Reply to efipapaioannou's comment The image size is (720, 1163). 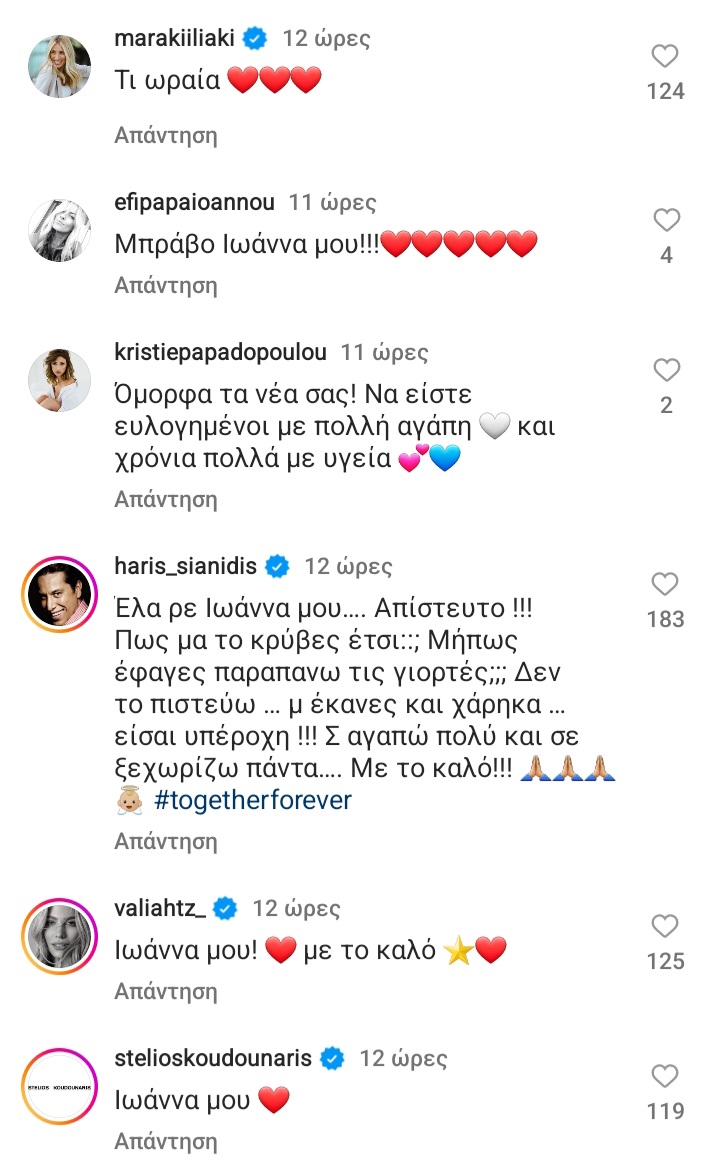pos(165,286)
